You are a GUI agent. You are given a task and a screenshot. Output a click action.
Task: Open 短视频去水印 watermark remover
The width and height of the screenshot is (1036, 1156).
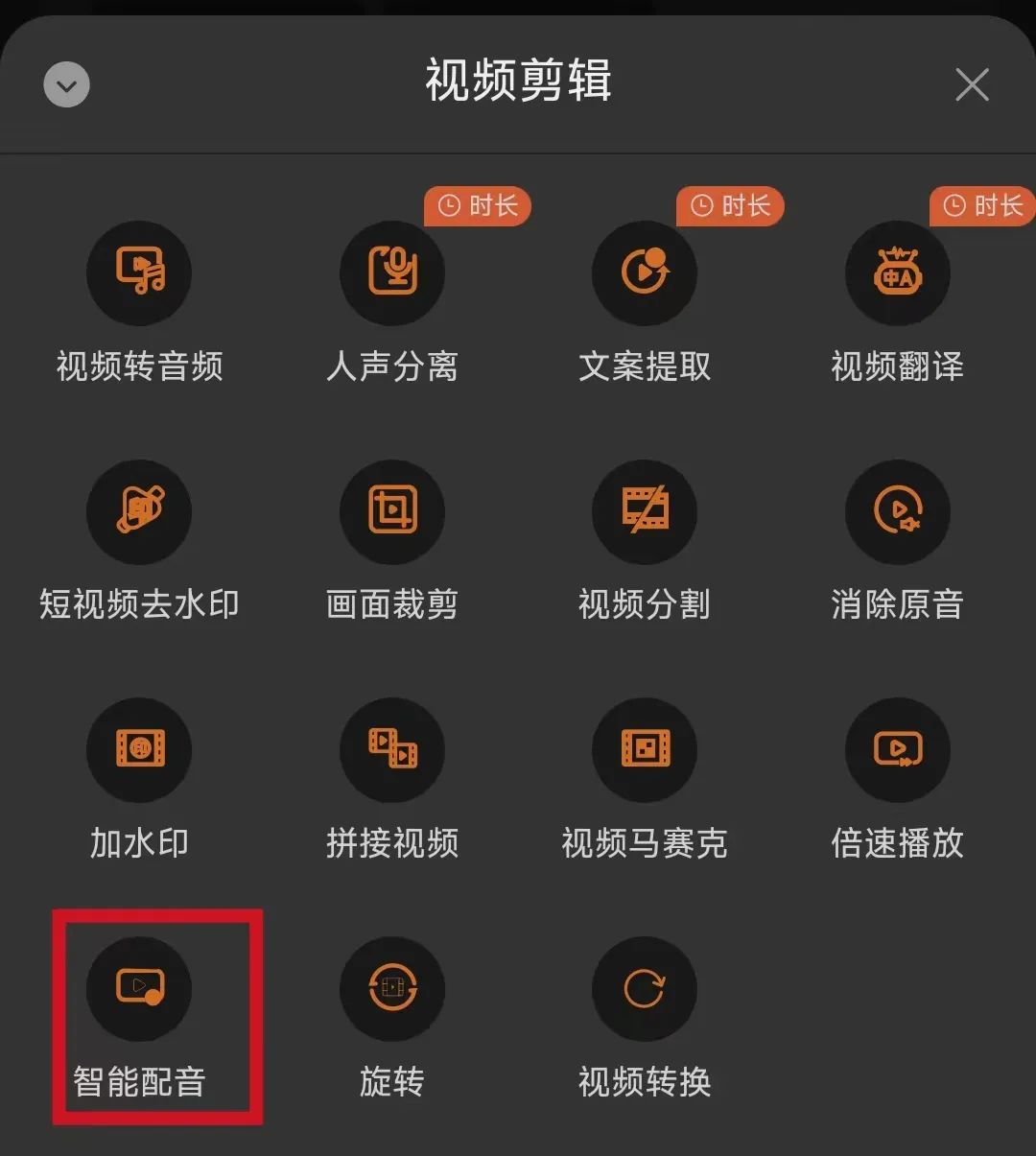139,511
